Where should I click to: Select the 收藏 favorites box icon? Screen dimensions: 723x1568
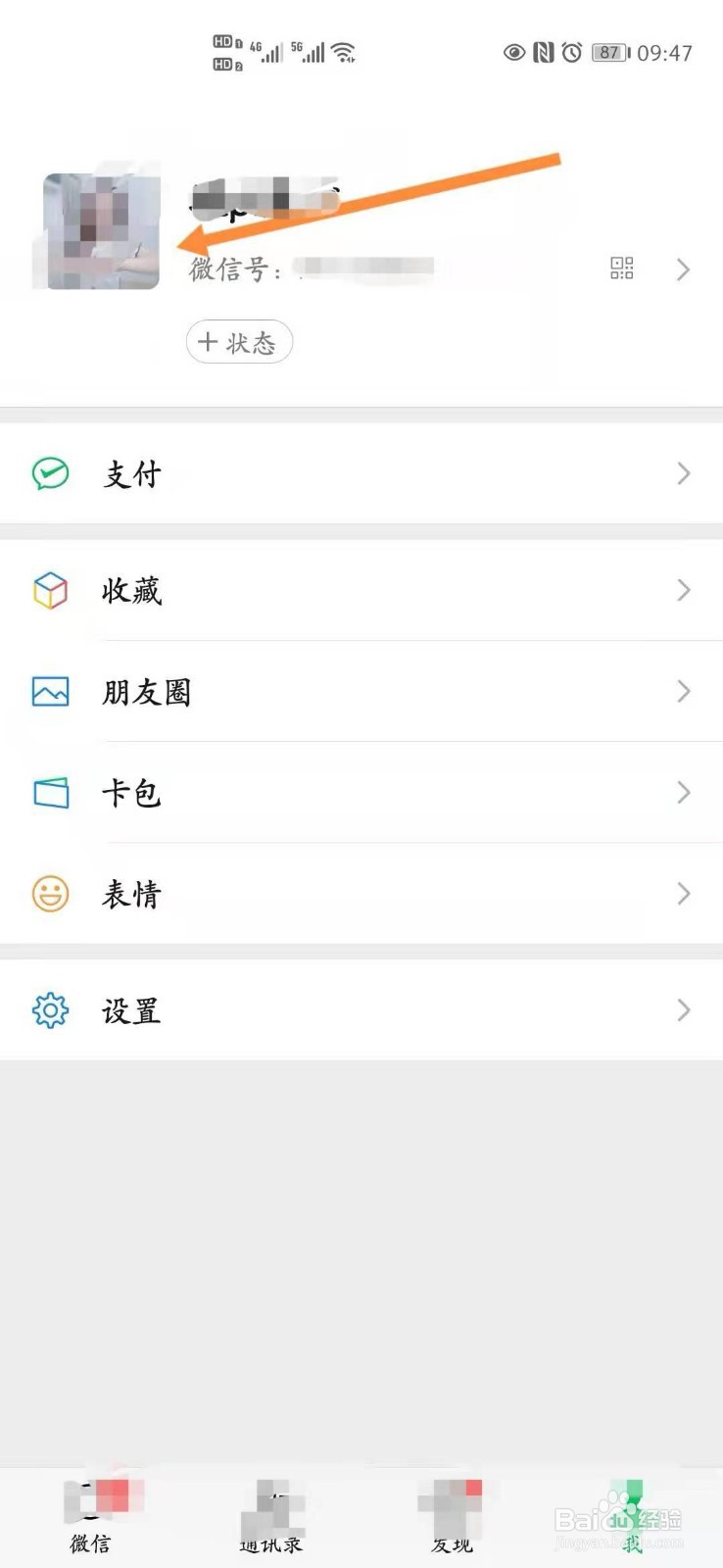(50, 591)
